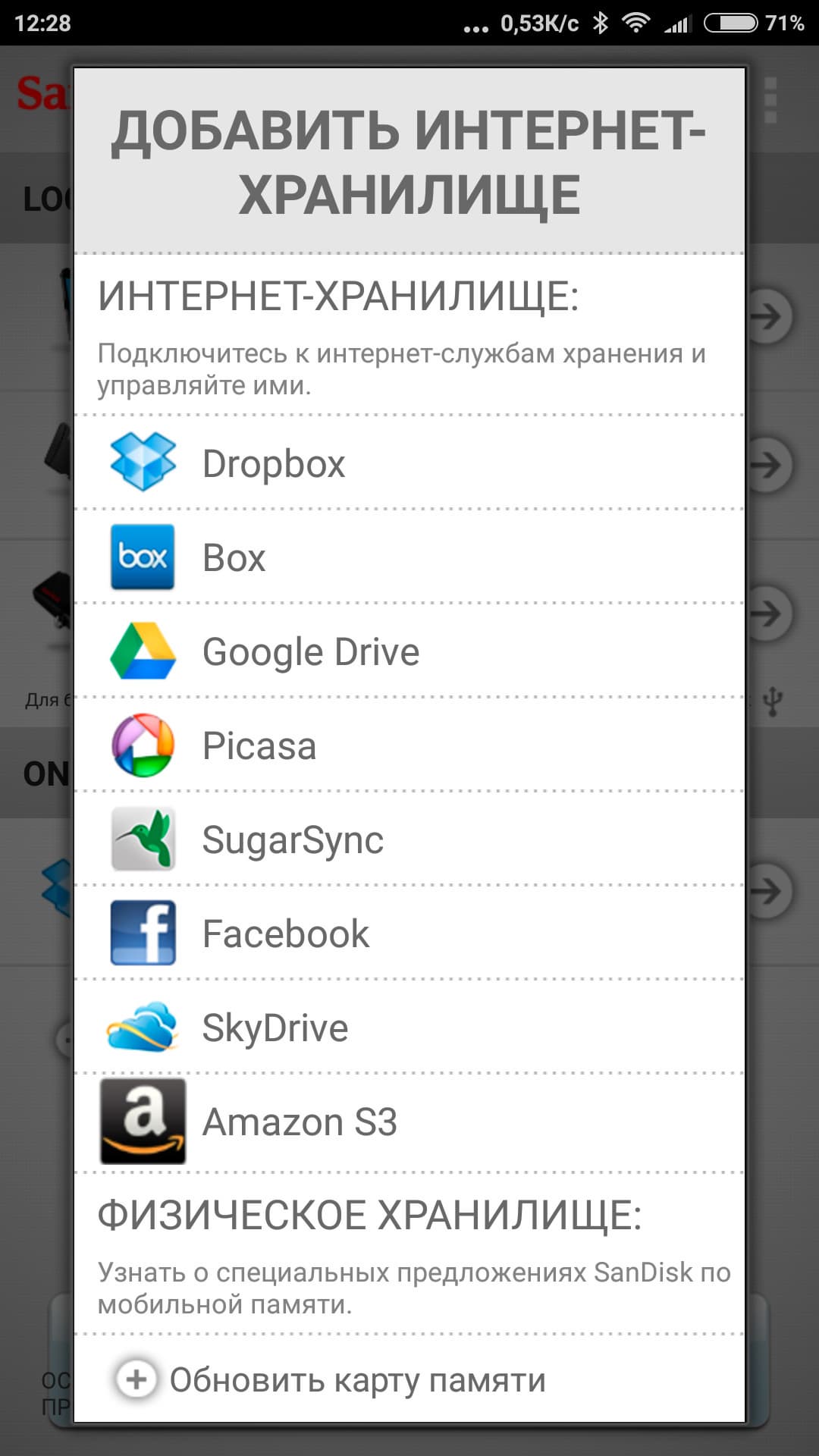Connect SkyDrive storage
819x1456 pixels.
(409, 1028)
